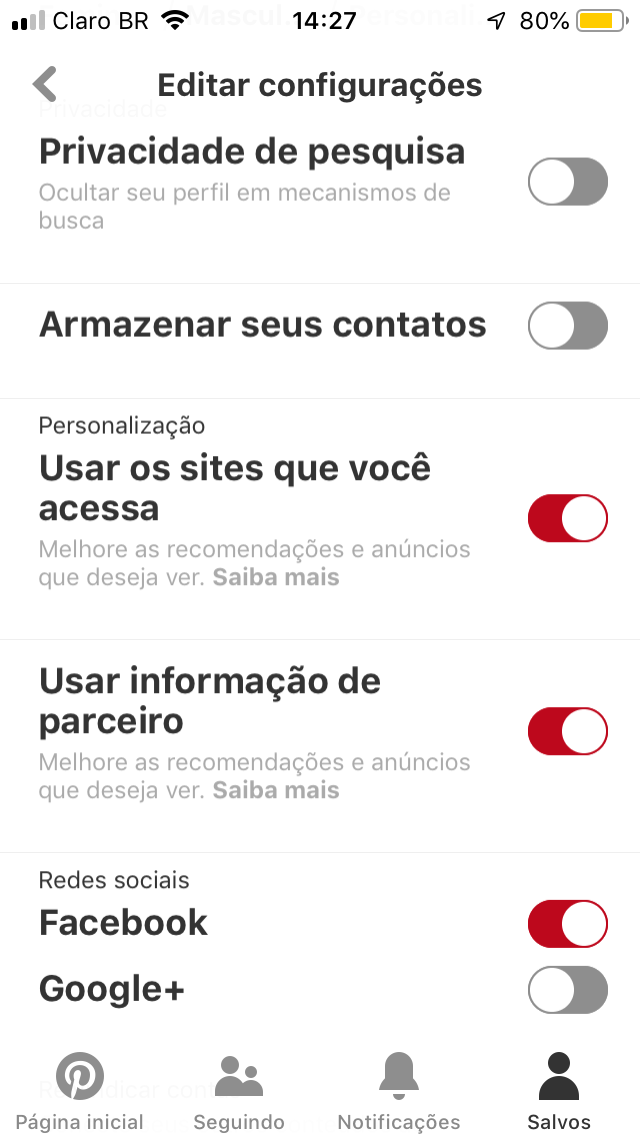Screen dimensions: 640x1136
Task: Switch to the Seguindo tab
Action: point(239,1092)
